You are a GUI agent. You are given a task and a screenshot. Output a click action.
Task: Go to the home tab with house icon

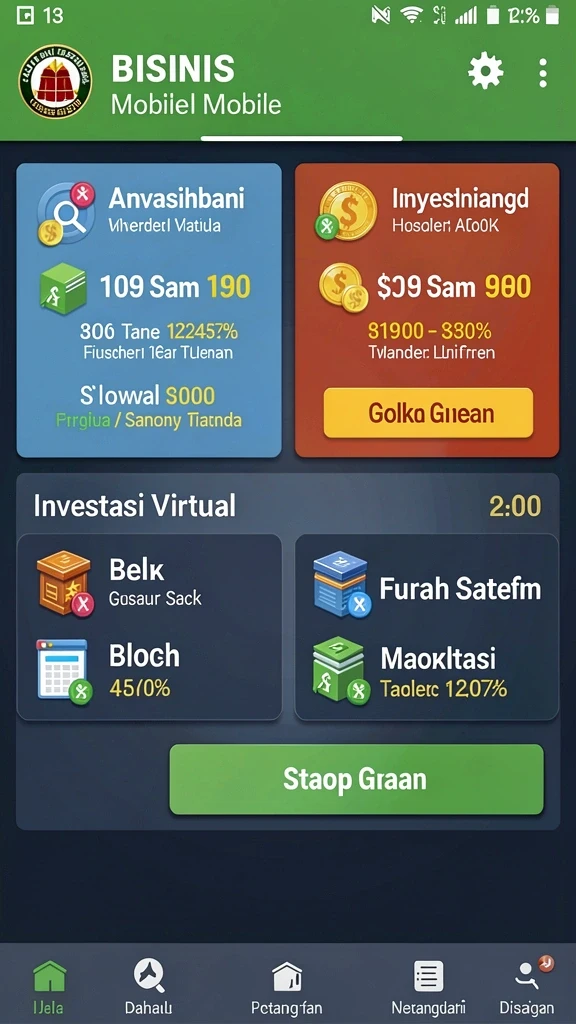pyautogui.click(x=49, y=985)
